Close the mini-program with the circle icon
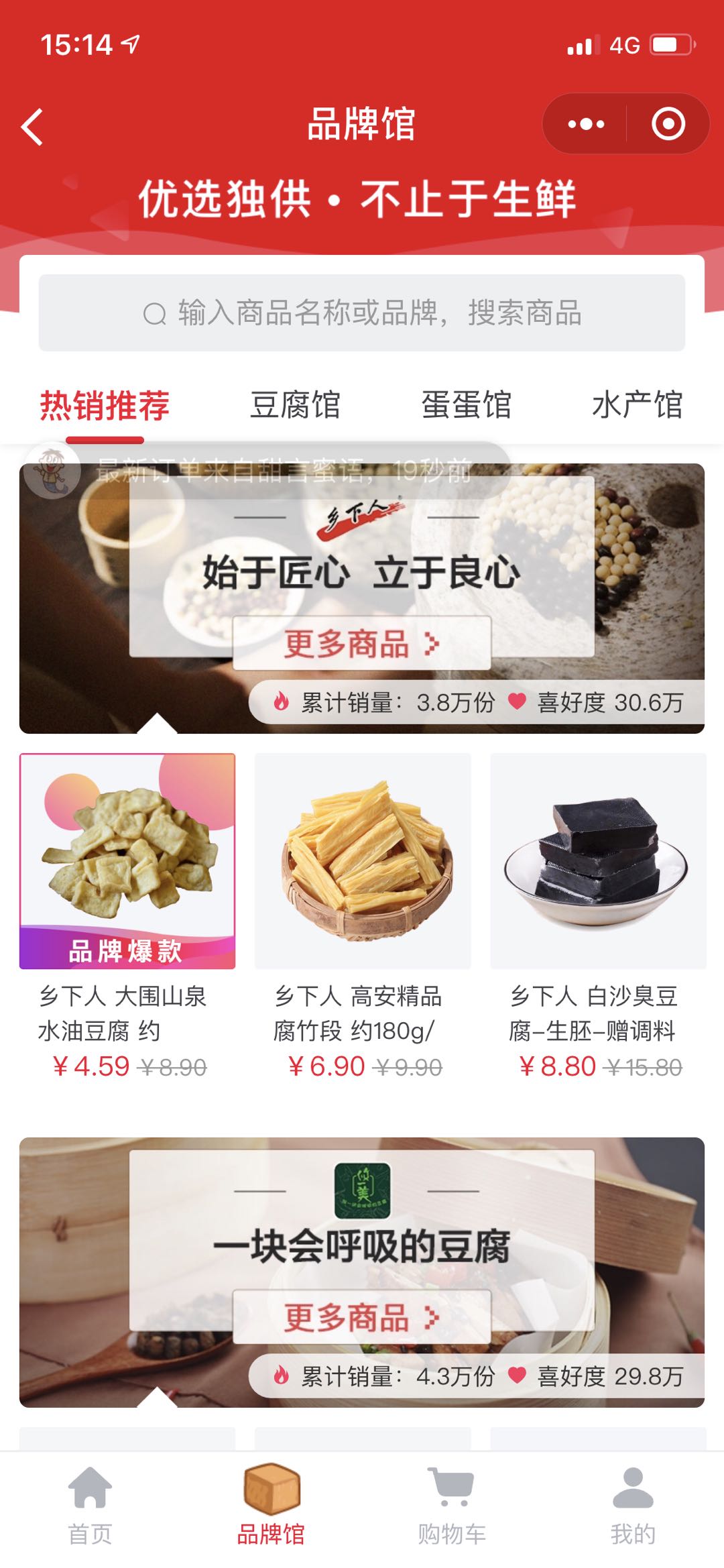Image resolution: width=724 pixels, height=1568 pixels. [x=668, y=124]
